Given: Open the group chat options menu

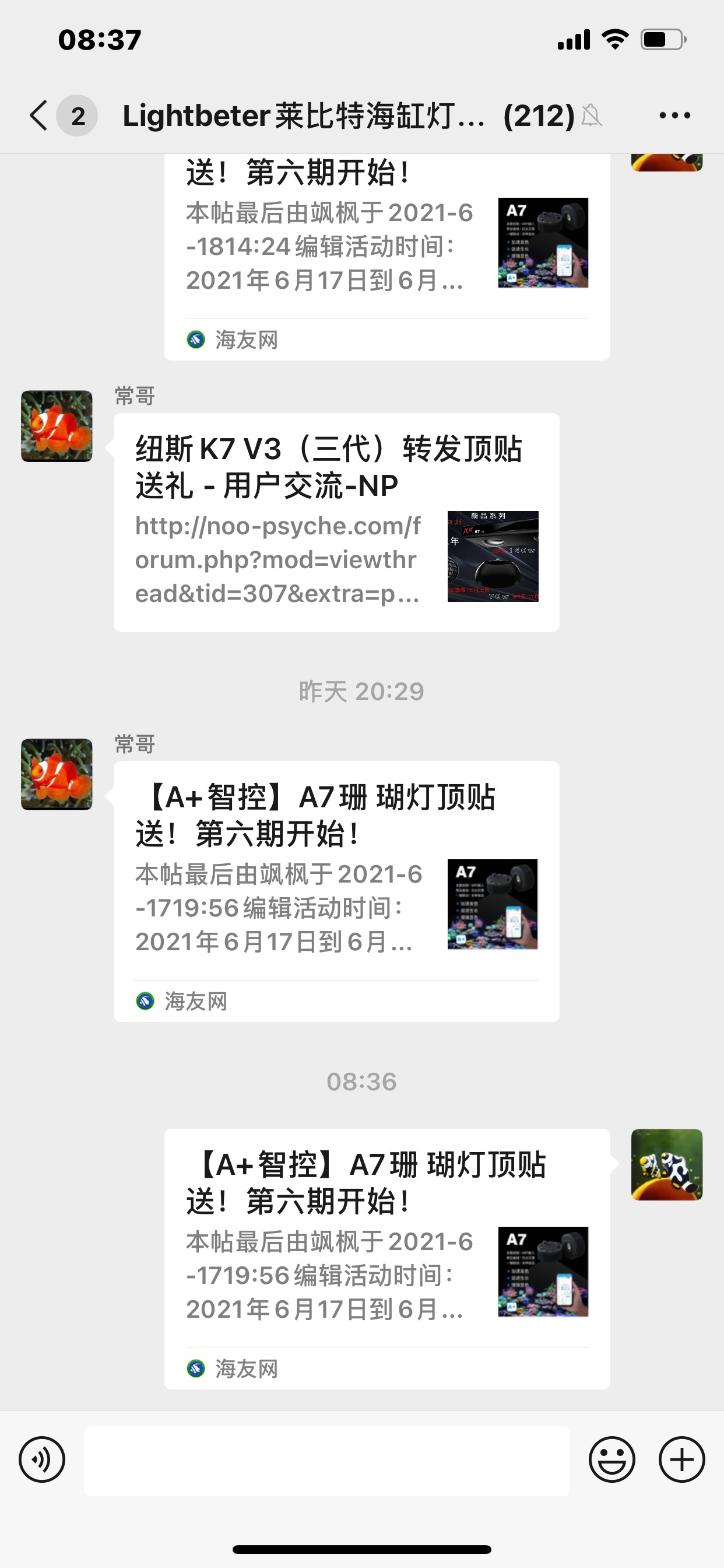Looking at the screenshot, I should coord(674,115).
